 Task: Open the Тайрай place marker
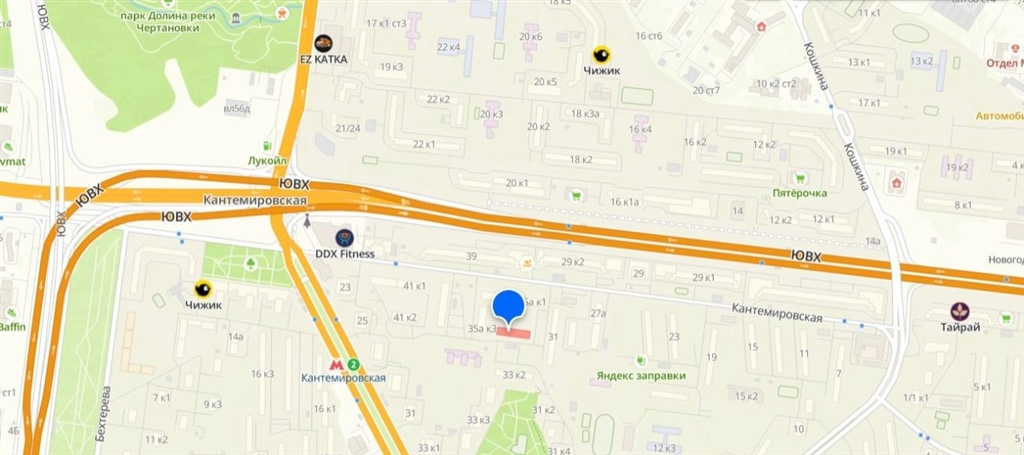click(958, 310)
